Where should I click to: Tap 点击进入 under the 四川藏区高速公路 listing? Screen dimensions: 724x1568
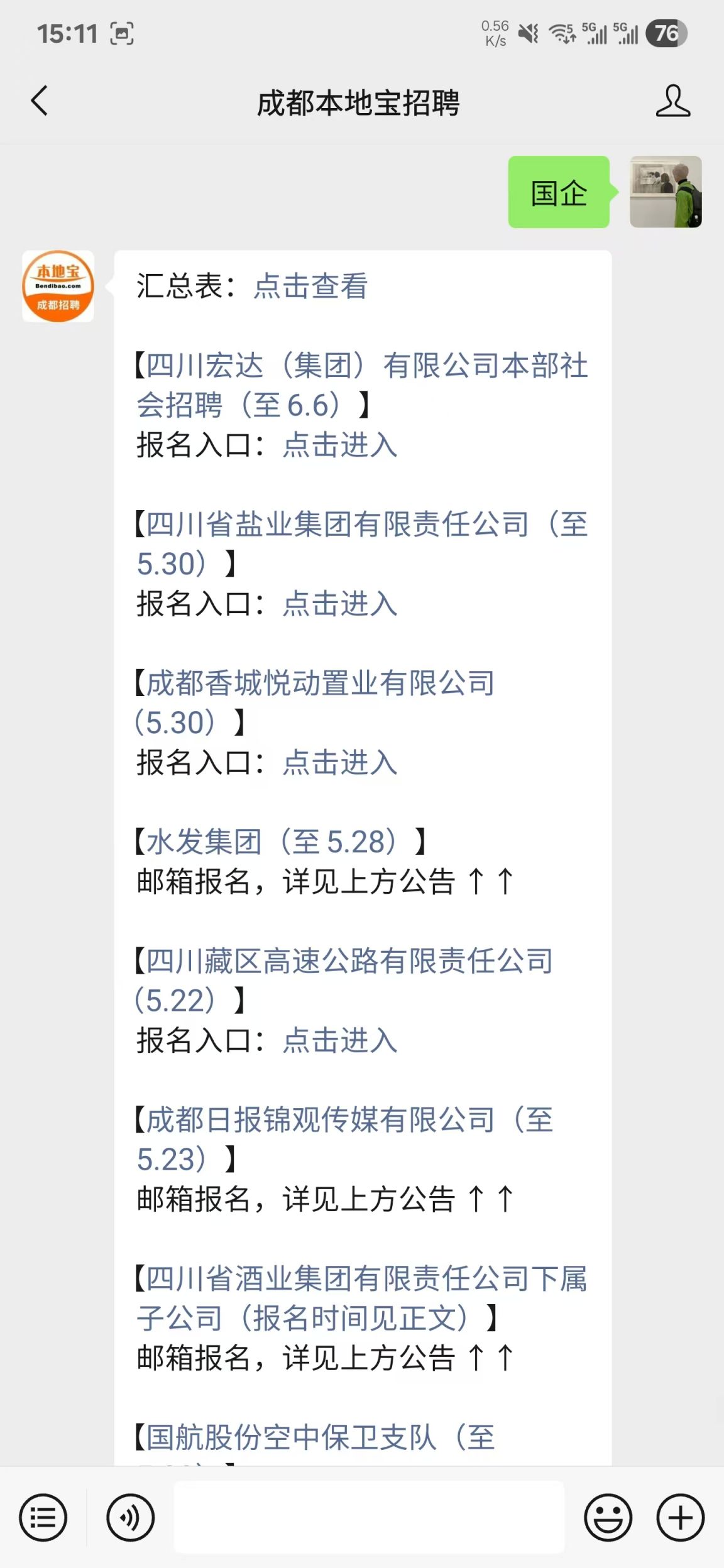point(339,1041)
